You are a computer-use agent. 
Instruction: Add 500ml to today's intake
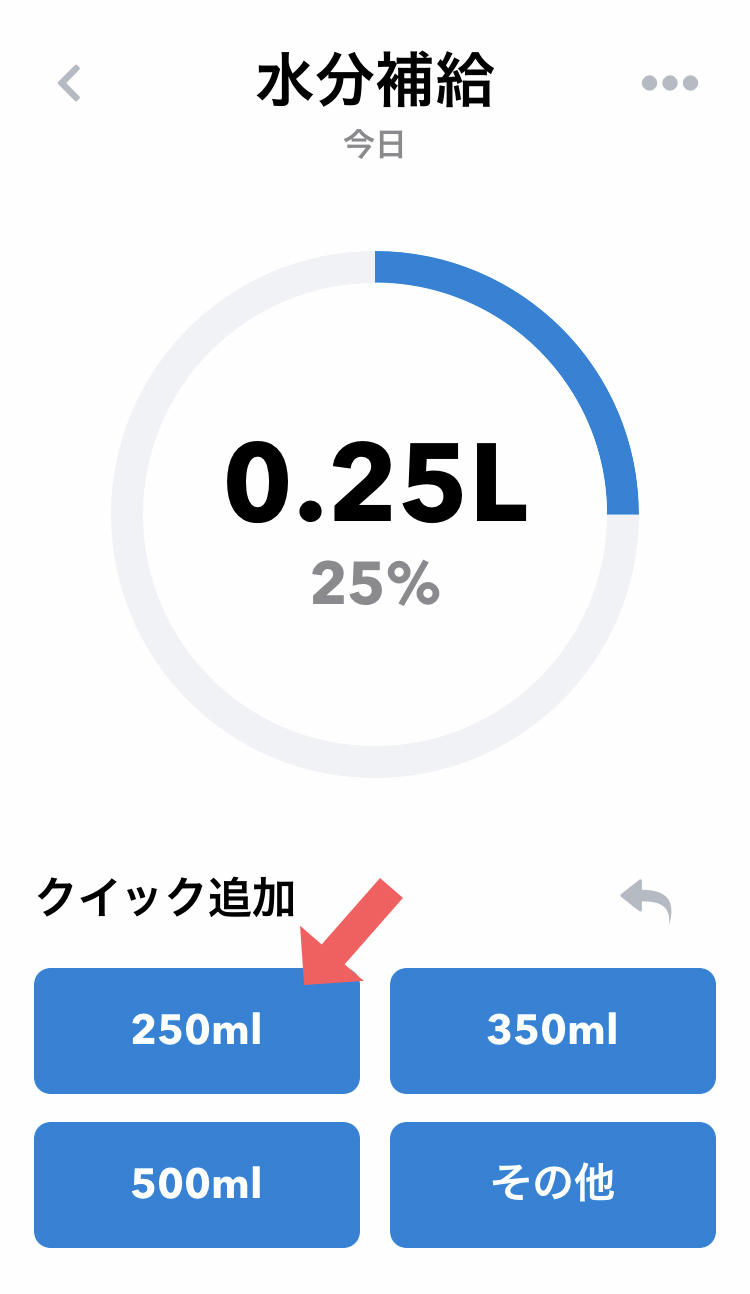point(197,1185)
